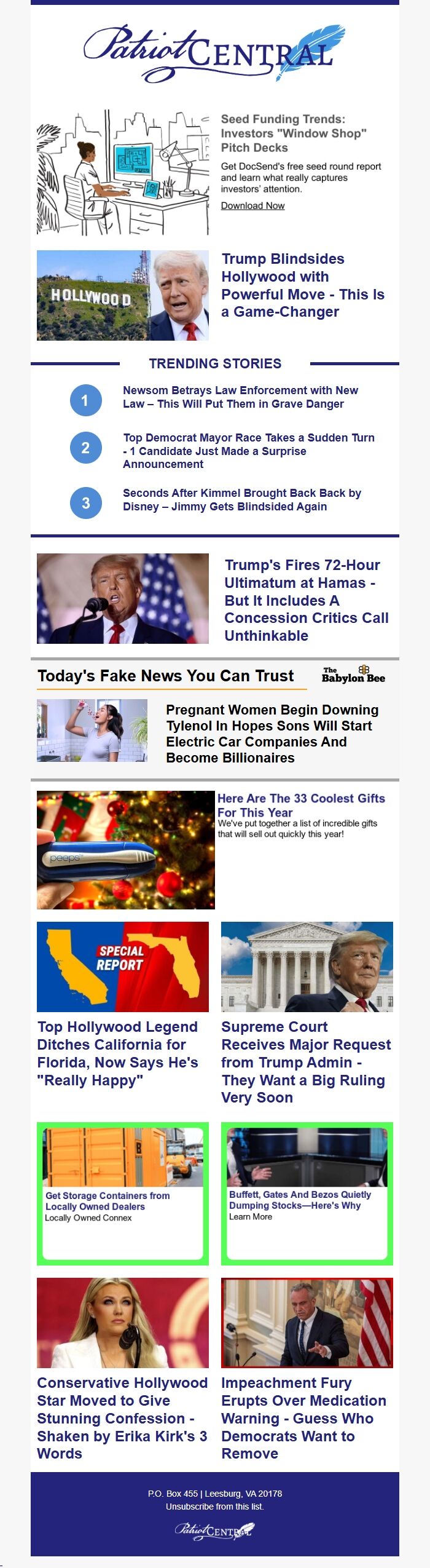Open Trump Blindsides Hollywood headline
This screenshot has width=430, height=1568.
point(302,285)
